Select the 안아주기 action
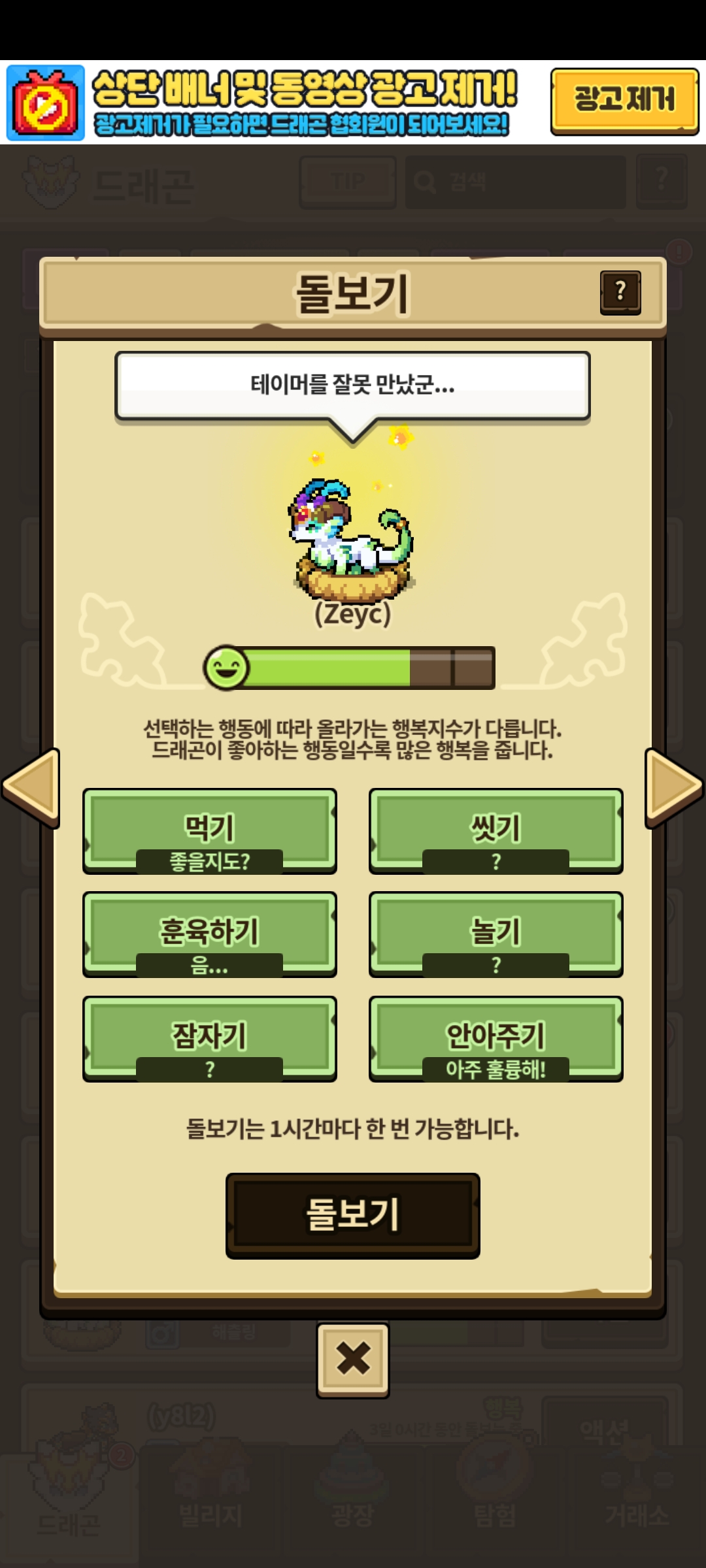This screenshot has width=706, height=1568. [x=496, y=1037]
